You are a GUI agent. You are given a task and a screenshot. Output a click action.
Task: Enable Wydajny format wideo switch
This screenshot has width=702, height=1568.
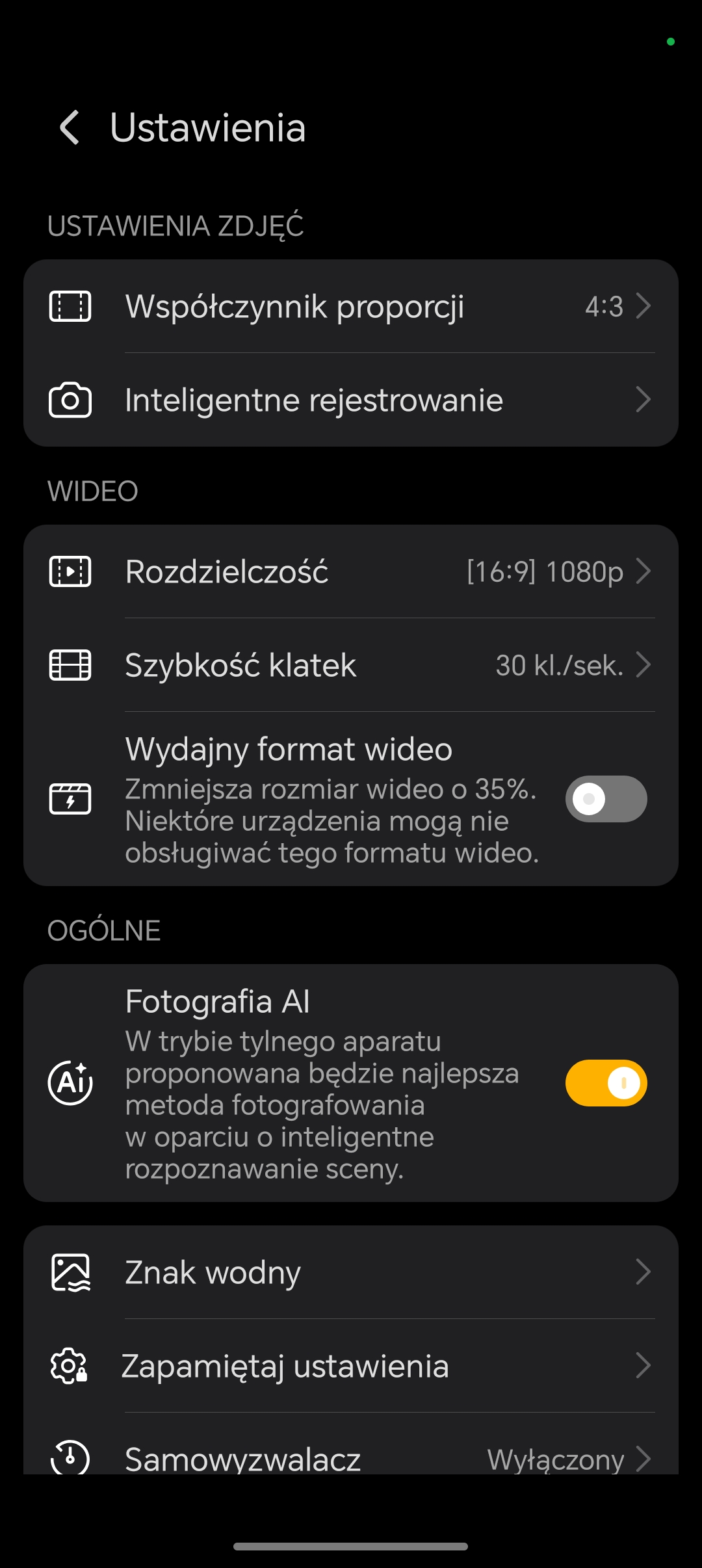pos(605,799)
